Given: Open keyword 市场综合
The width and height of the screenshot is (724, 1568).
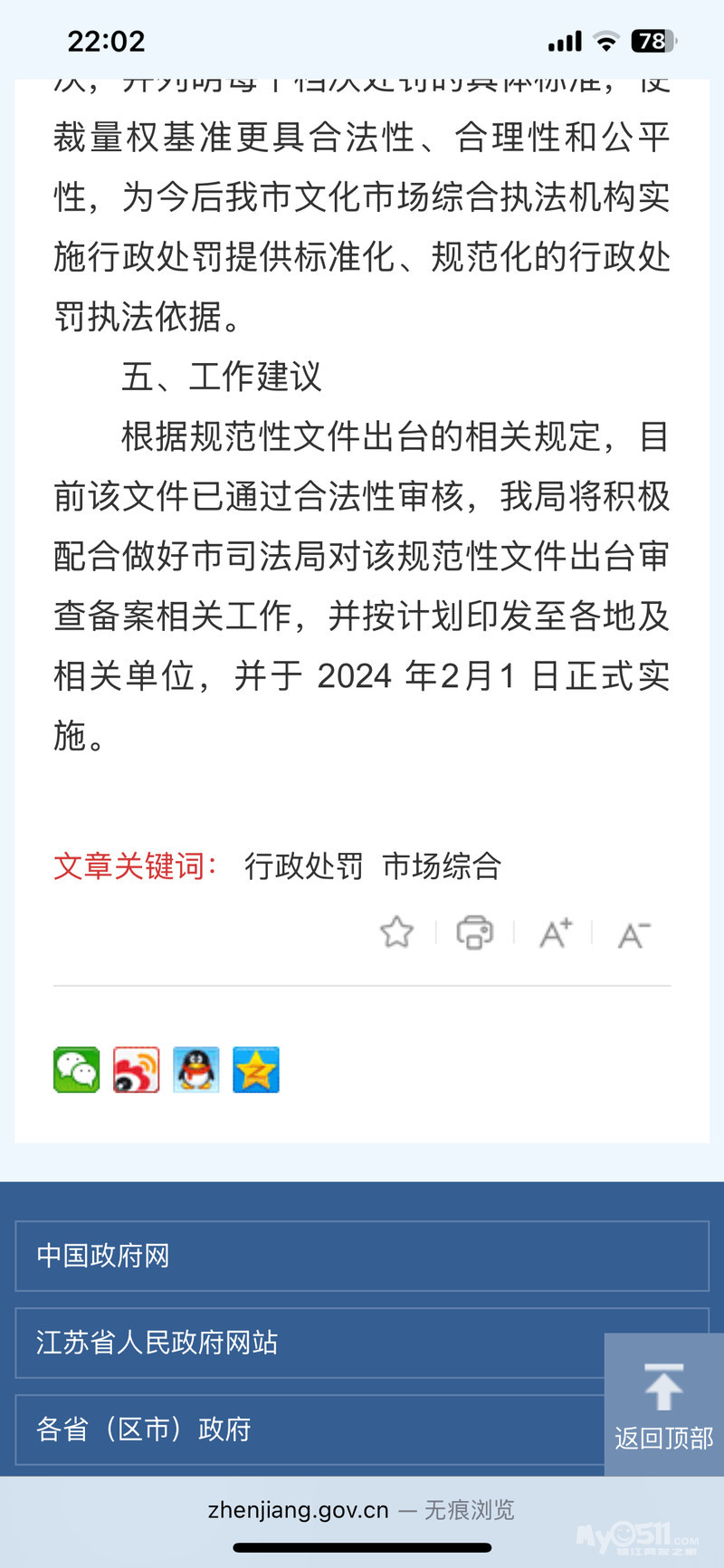Looking at the screenshot, I should click(x=442, y=866).
